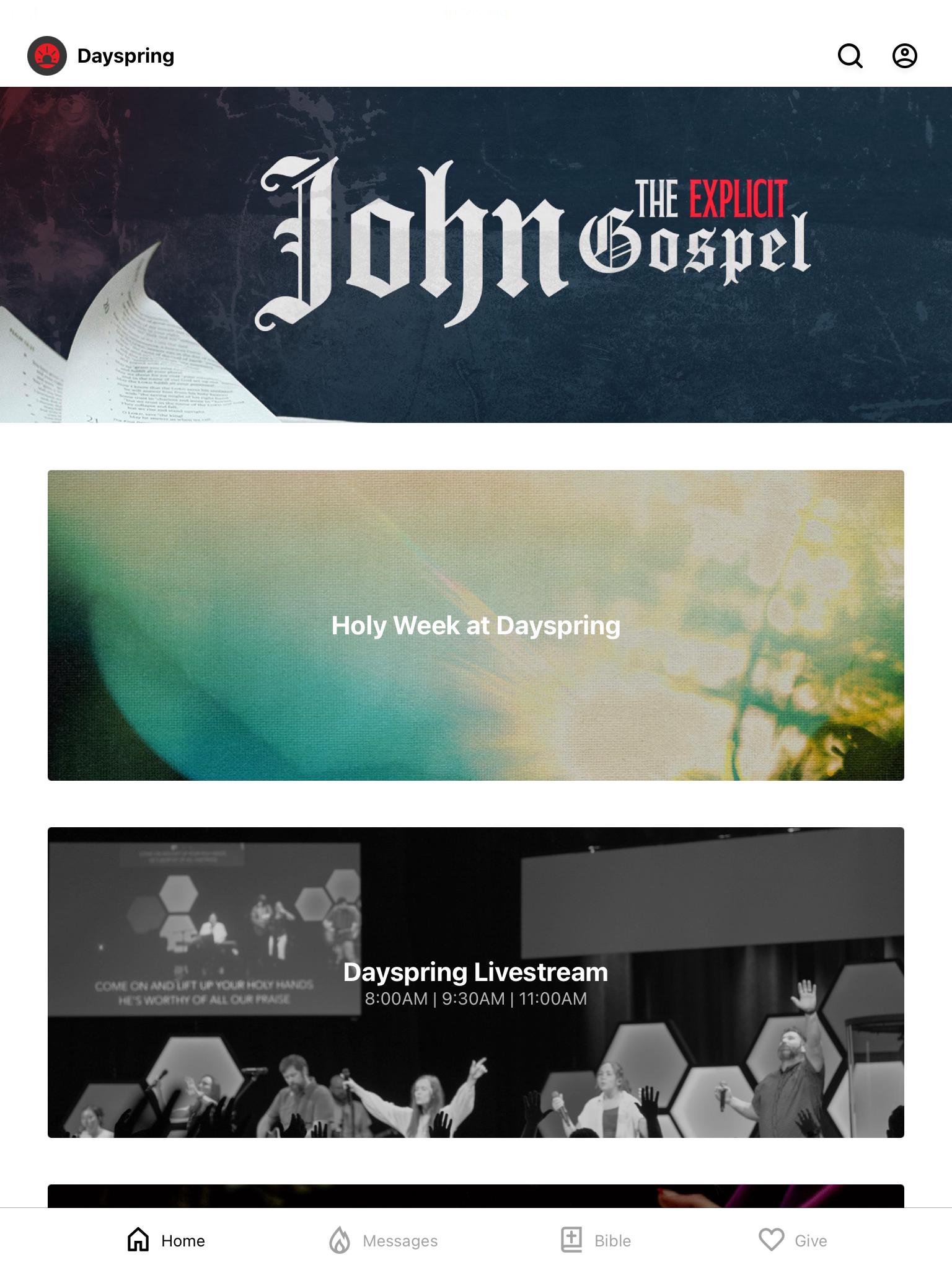Open the Holy Week at Dayspring card
The height and width of the screenshot is (1270, 952).
pos(476,625)
